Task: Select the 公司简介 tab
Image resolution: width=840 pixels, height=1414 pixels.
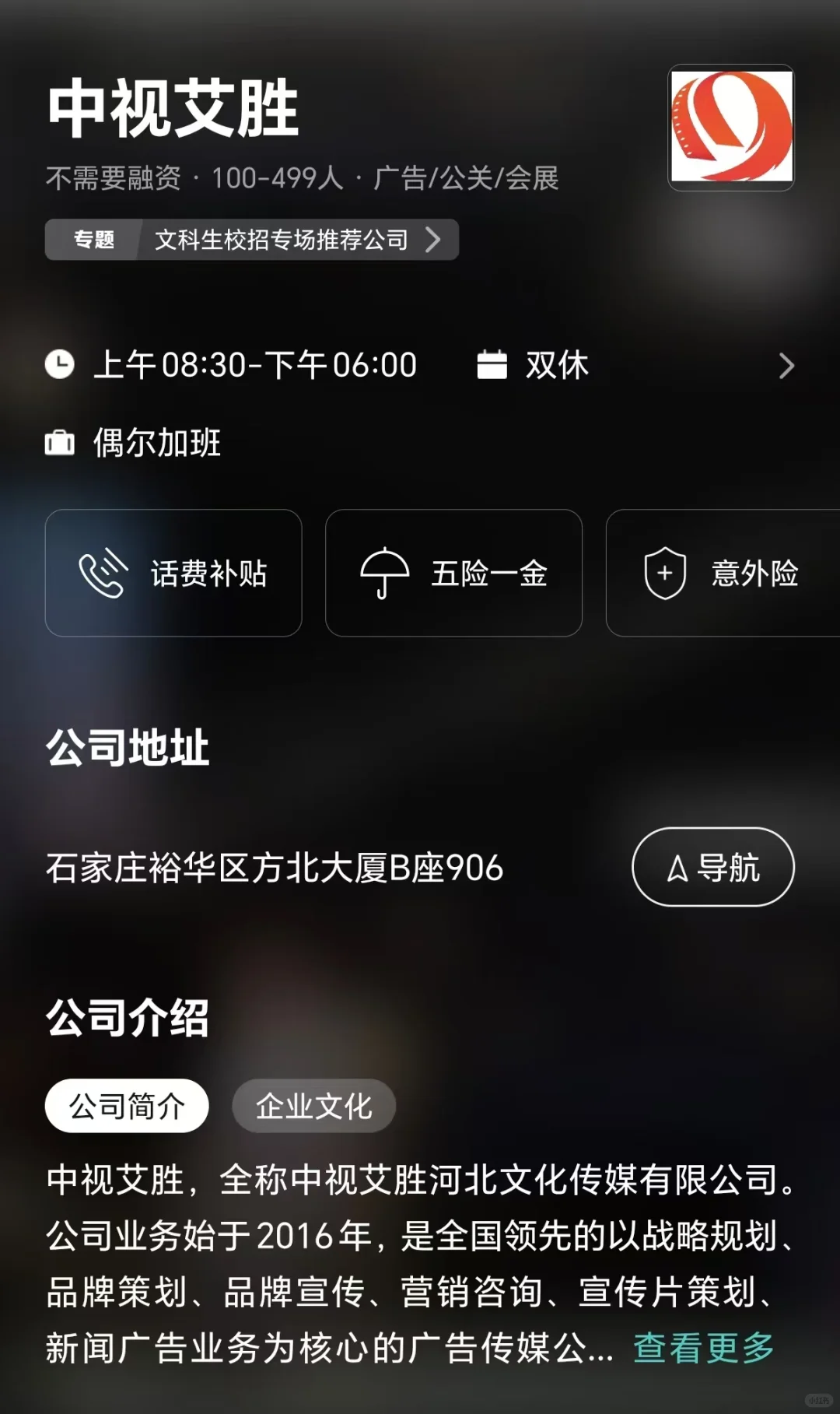Action: [x=127, y=1106]
